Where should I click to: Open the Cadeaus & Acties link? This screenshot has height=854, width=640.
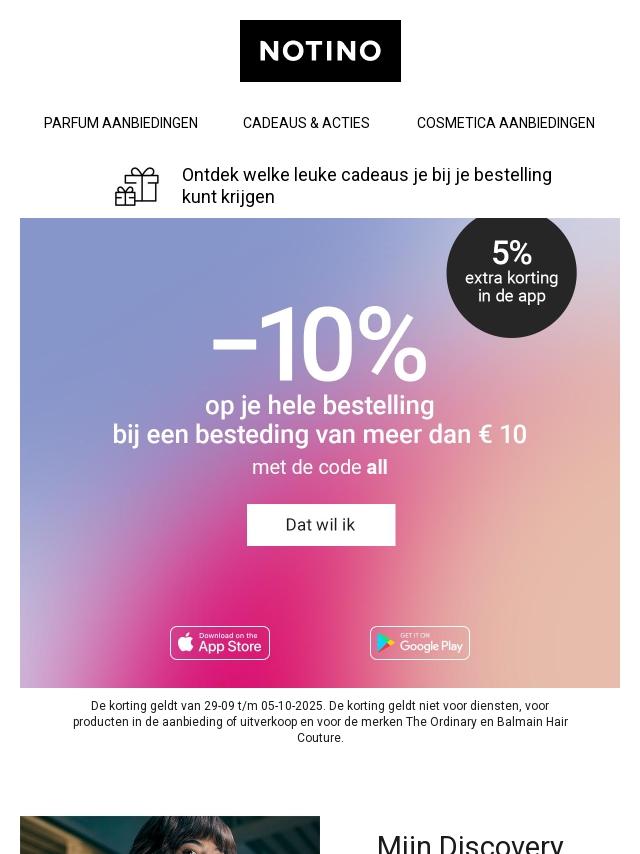pyautogui.click(x=306, y=123)
